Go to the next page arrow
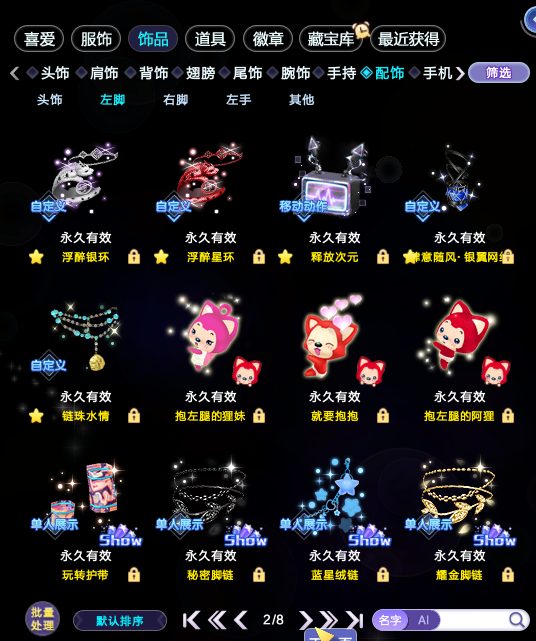Viewport: 536px width, 641px height. click(305, 620)
